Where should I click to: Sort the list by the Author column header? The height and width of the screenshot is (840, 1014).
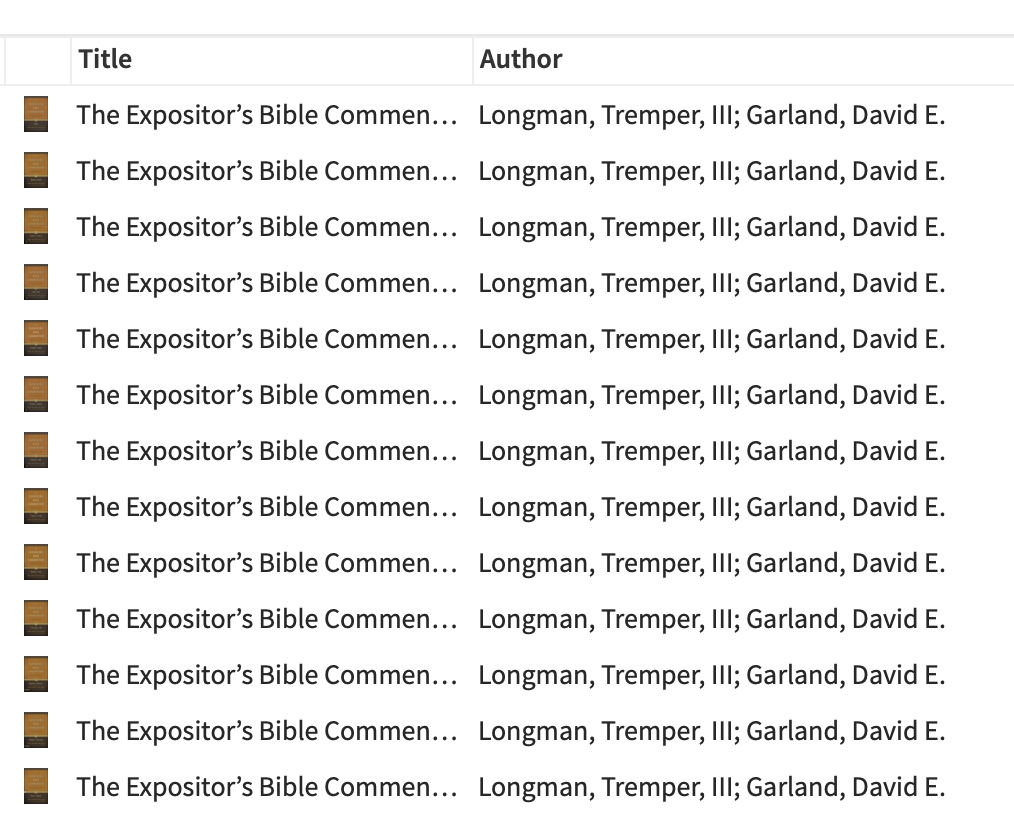click(x=521, y=59)
